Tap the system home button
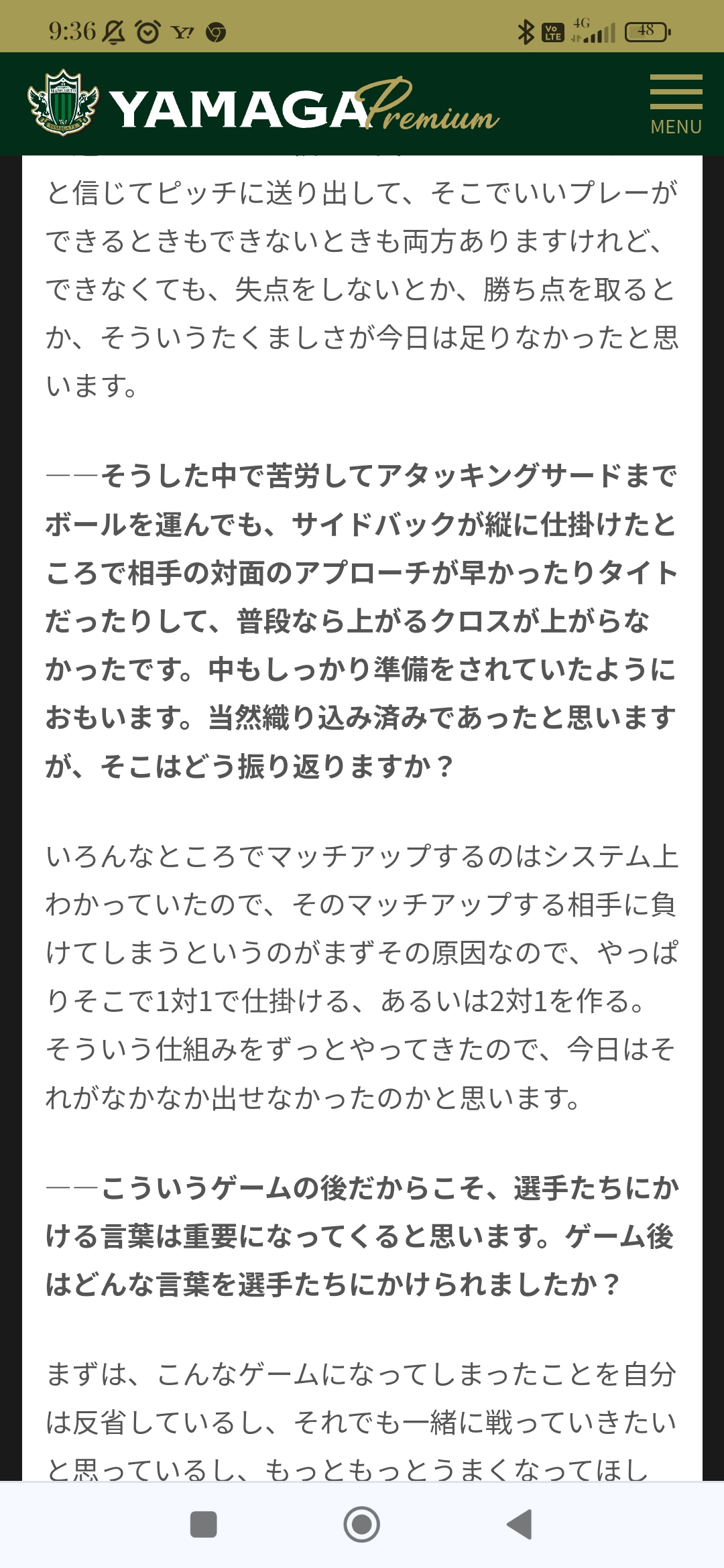724x1568 pixels. point(362,1524)
